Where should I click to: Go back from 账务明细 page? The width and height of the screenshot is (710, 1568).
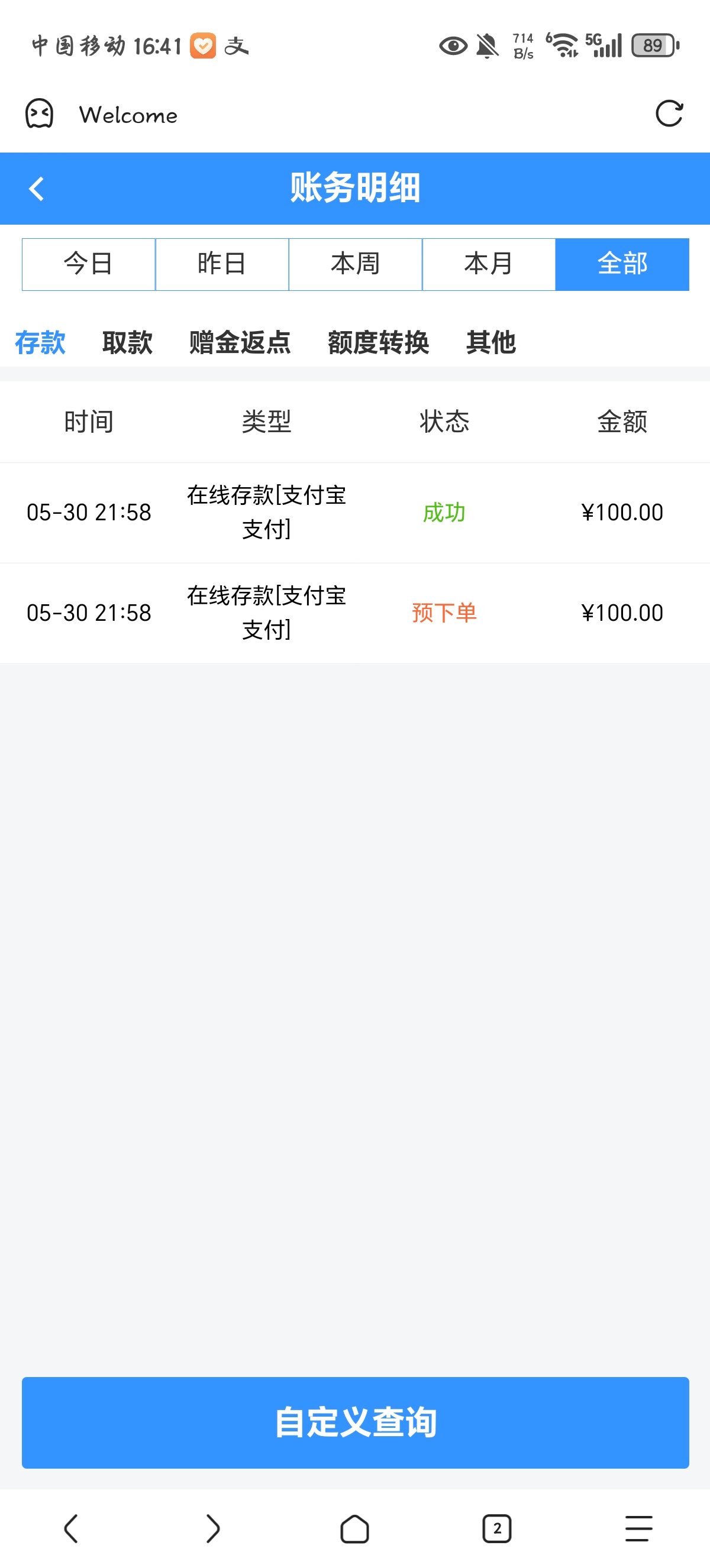37,189
